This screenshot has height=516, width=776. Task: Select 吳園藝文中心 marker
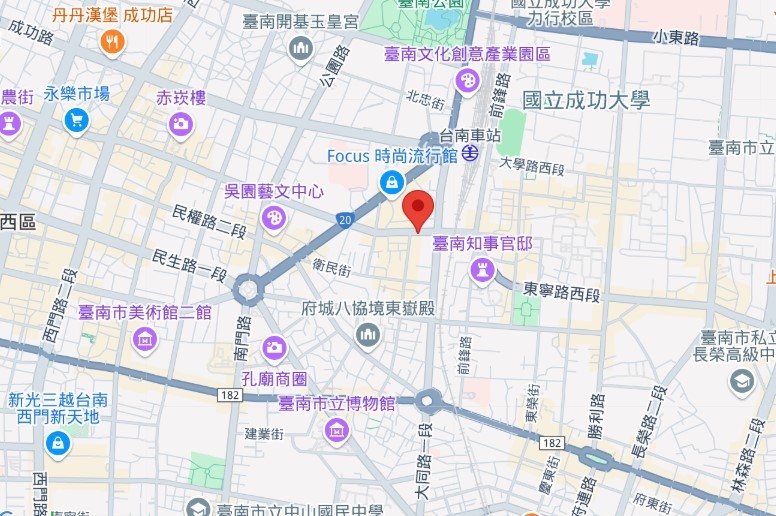pyautogui.click(x=273, y=217)
